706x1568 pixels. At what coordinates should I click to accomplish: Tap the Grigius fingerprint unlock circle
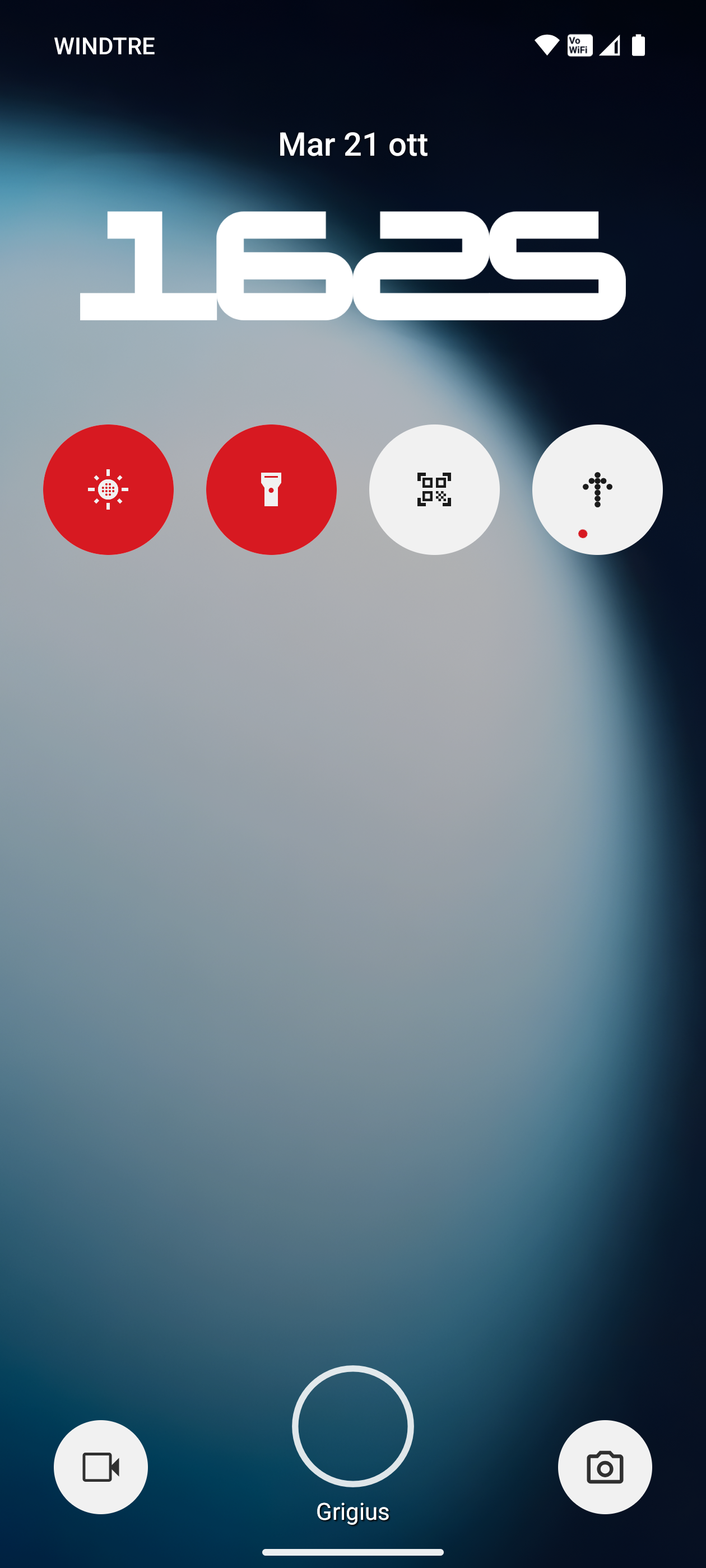pos(352,1426)
